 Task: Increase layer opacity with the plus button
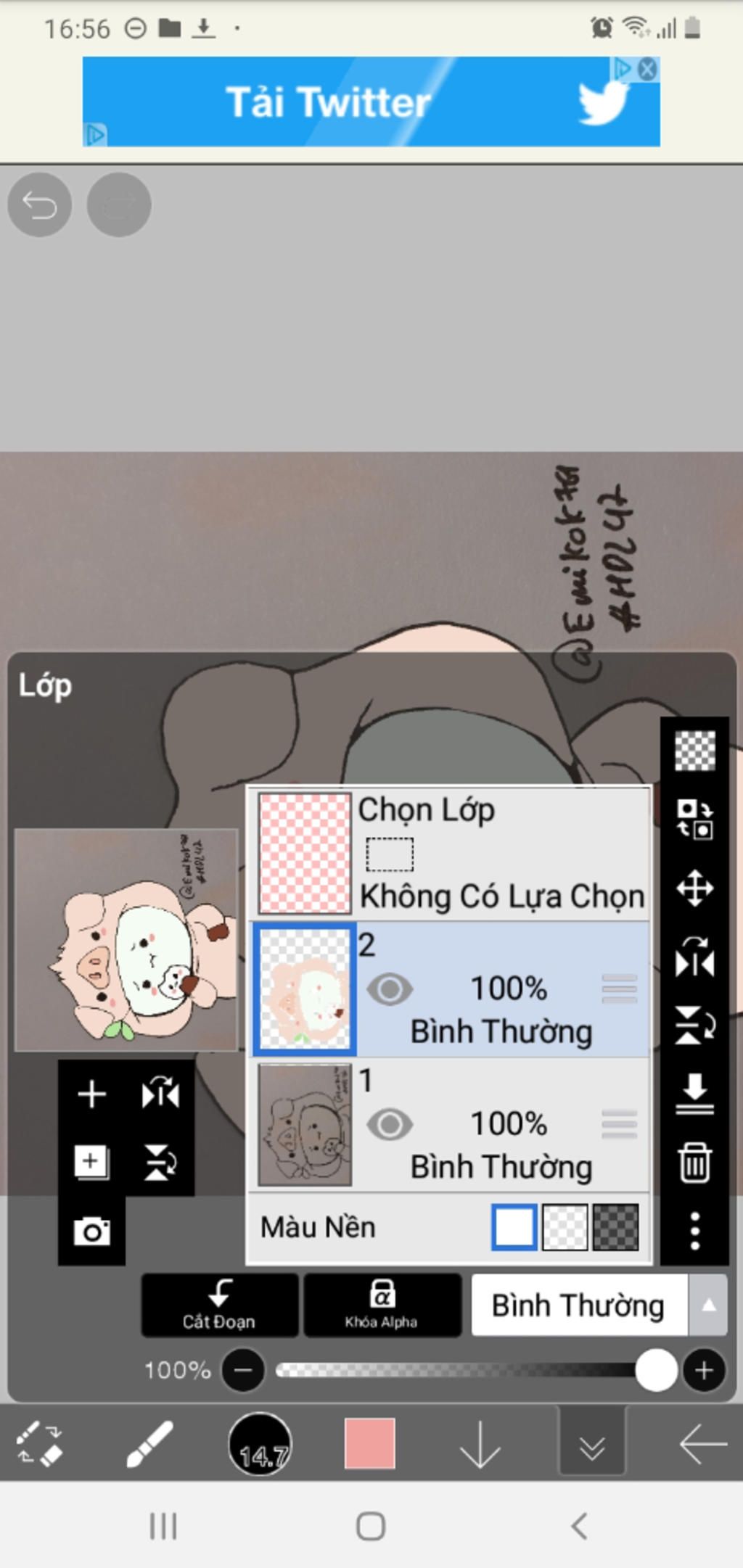[x=703, y=1370]
